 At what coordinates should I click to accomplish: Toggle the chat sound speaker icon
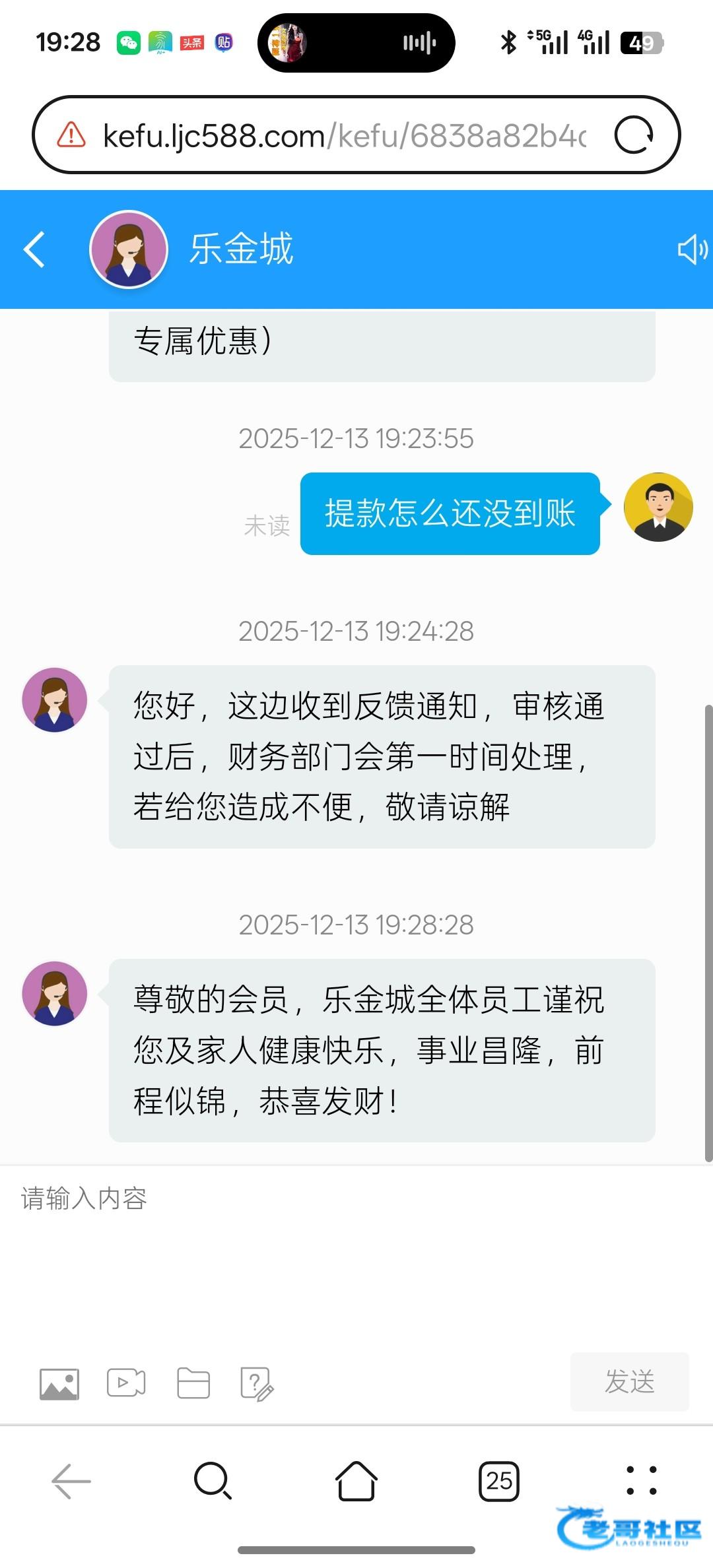[x=692, y=249]
